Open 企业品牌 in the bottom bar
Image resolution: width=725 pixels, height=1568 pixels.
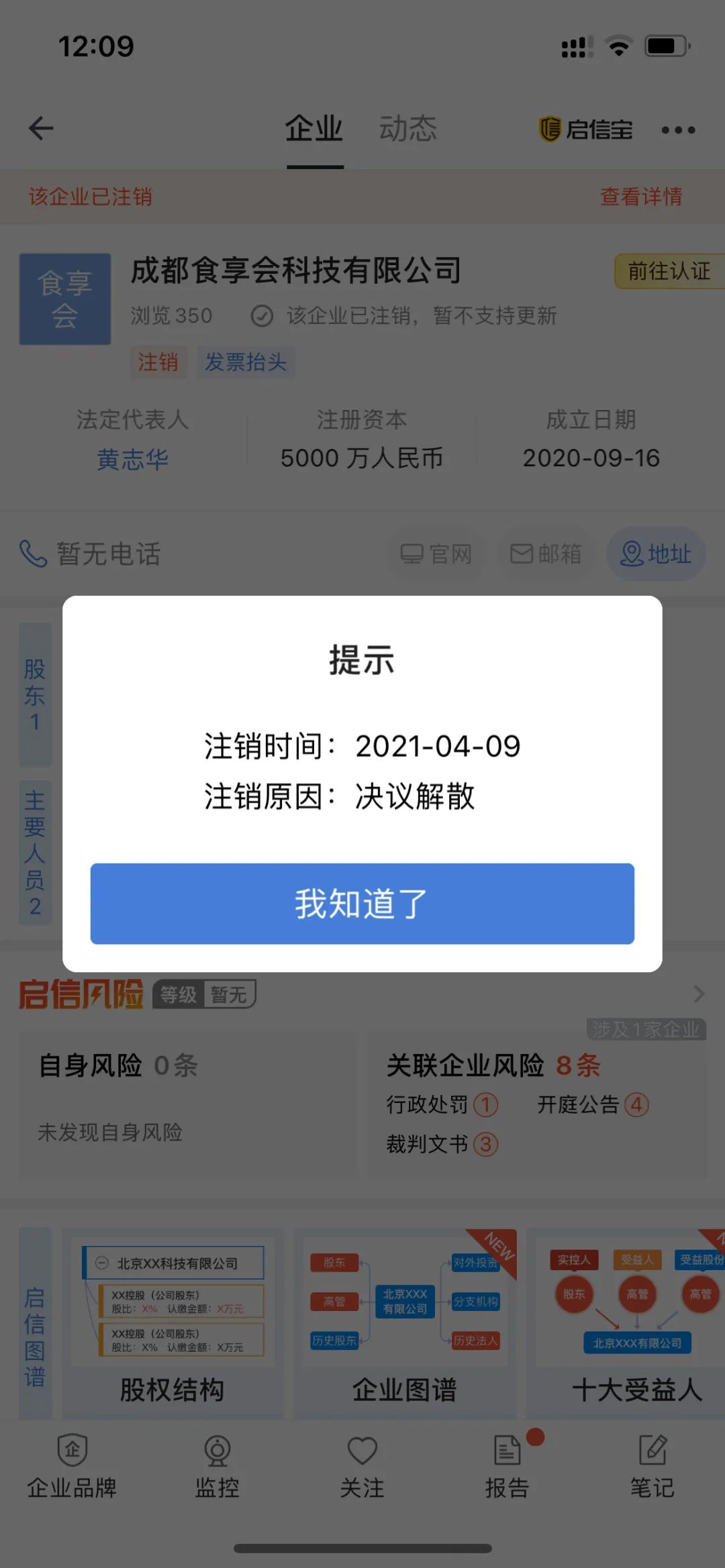coord(72,1467)
